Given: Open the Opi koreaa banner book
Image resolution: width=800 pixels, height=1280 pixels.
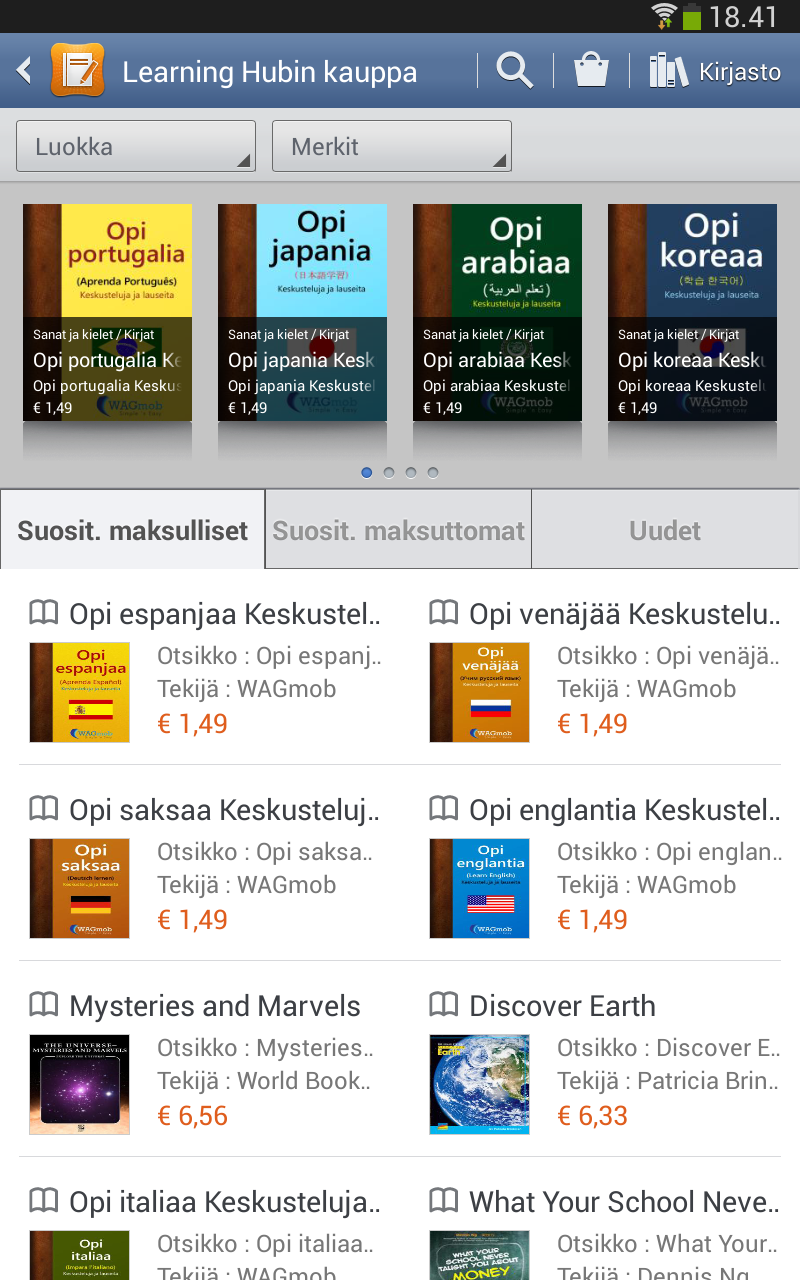Looking at the screenshot, I should (x=692, y=313).
